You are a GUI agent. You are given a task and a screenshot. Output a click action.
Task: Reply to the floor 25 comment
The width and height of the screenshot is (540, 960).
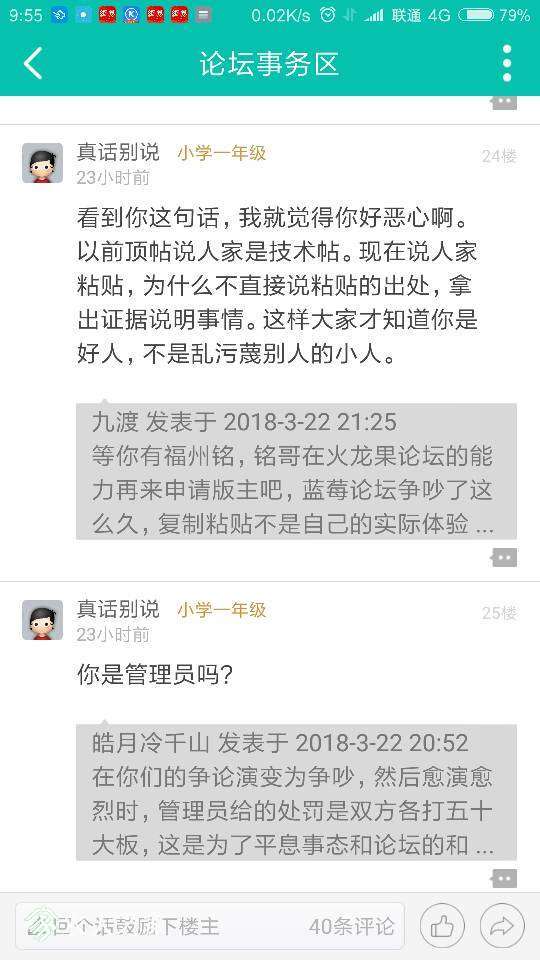504,879
